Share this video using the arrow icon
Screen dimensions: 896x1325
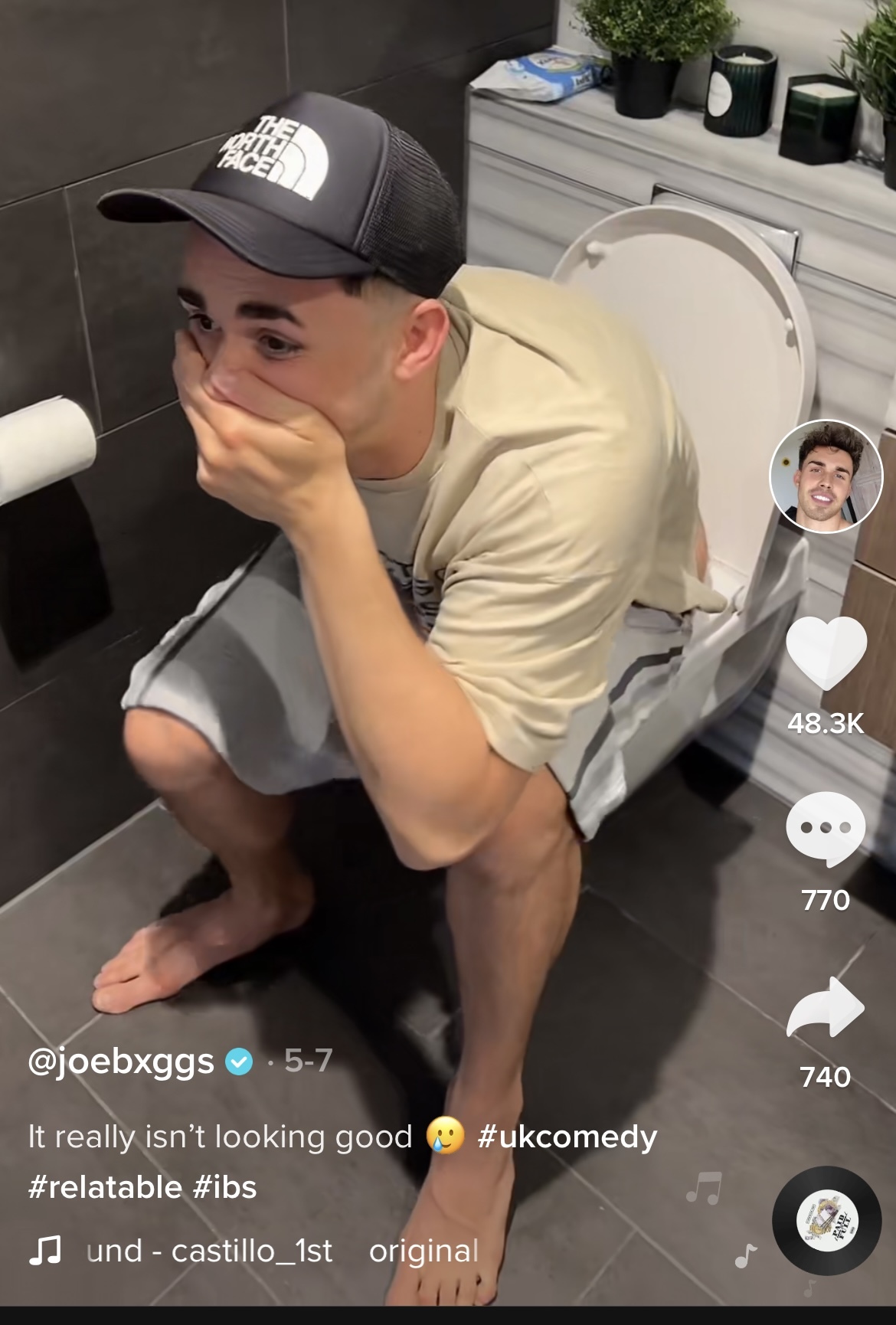pyautogui.click(x=826, y=1007)
